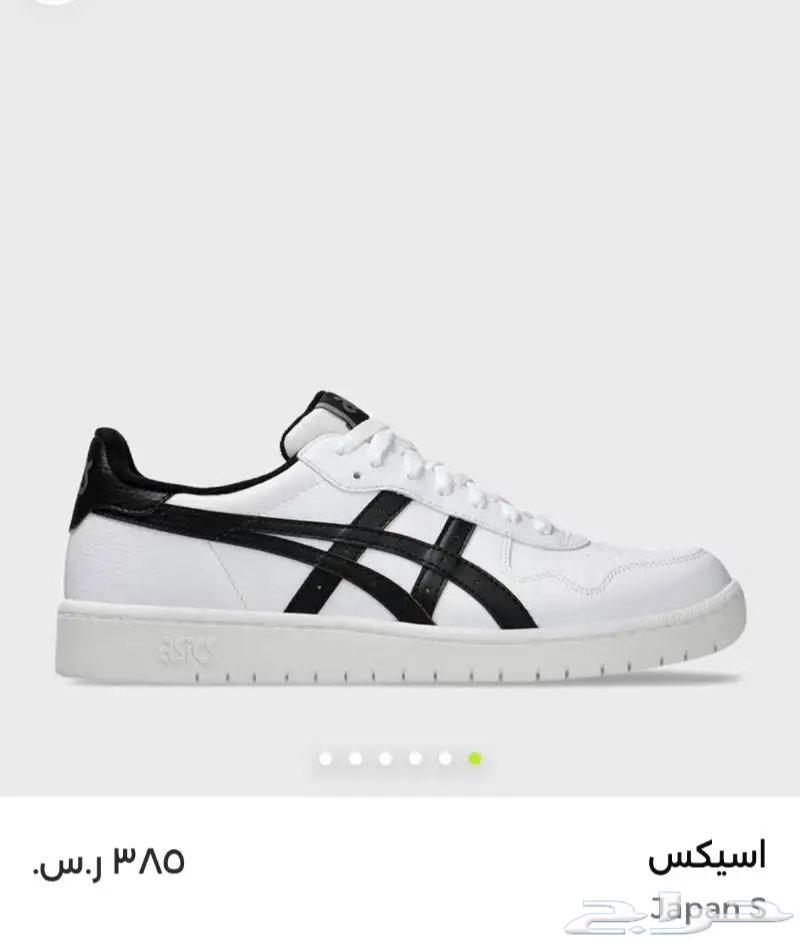Image resolution: width=800 pixels, height=947 pixels.
Task: Click the second carousel dot
Action: click(353, 760)
